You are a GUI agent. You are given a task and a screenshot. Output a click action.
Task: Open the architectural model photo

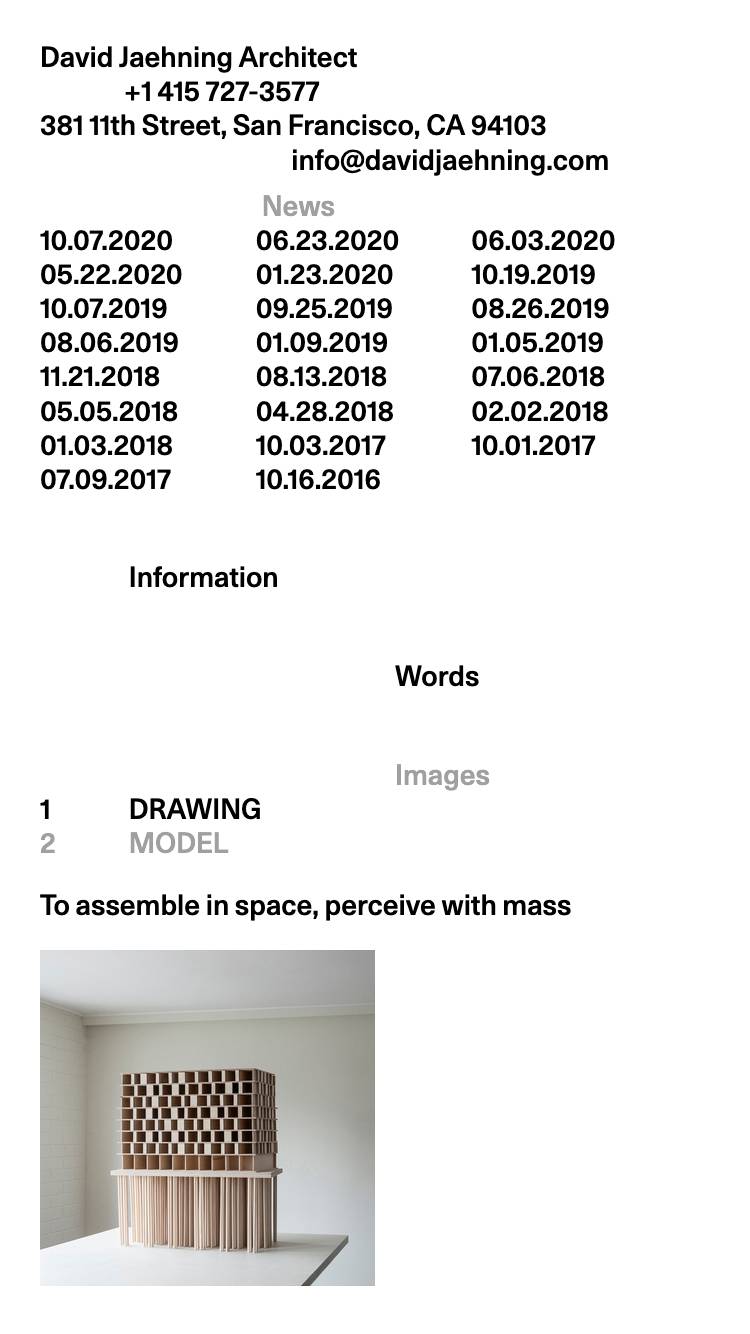coord(207,1118)
